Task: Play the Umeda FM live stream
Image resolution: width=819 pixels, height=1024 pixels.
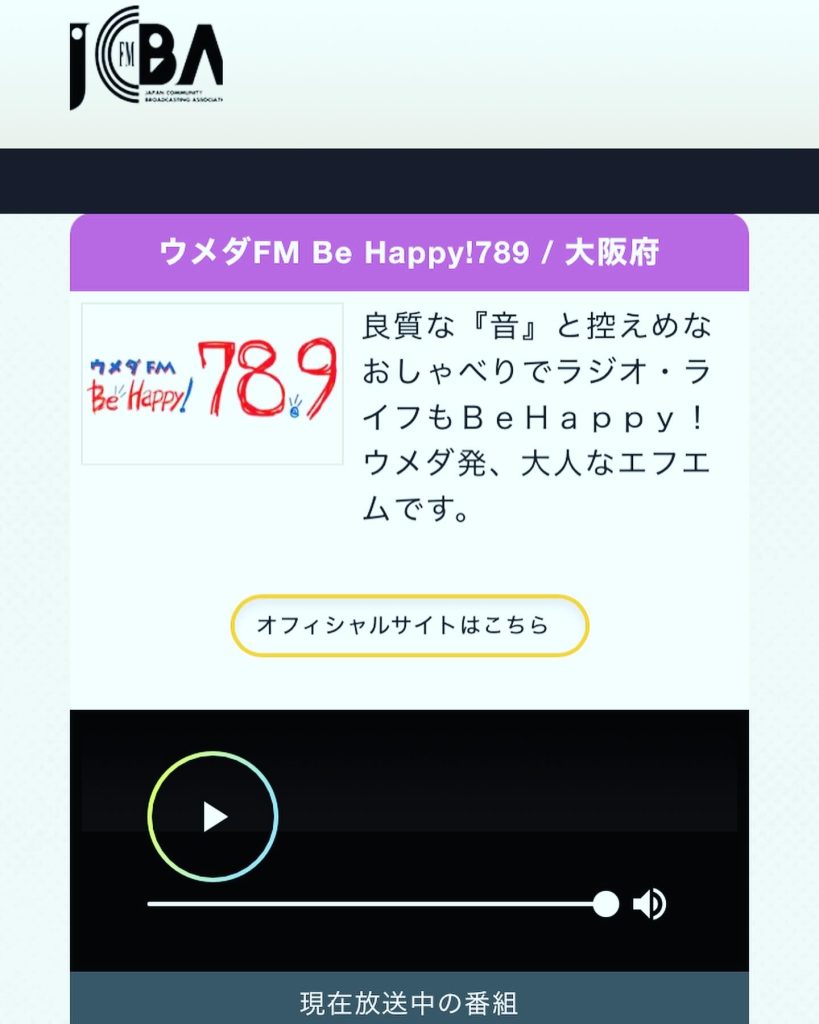Action: [x=213, y=816]
